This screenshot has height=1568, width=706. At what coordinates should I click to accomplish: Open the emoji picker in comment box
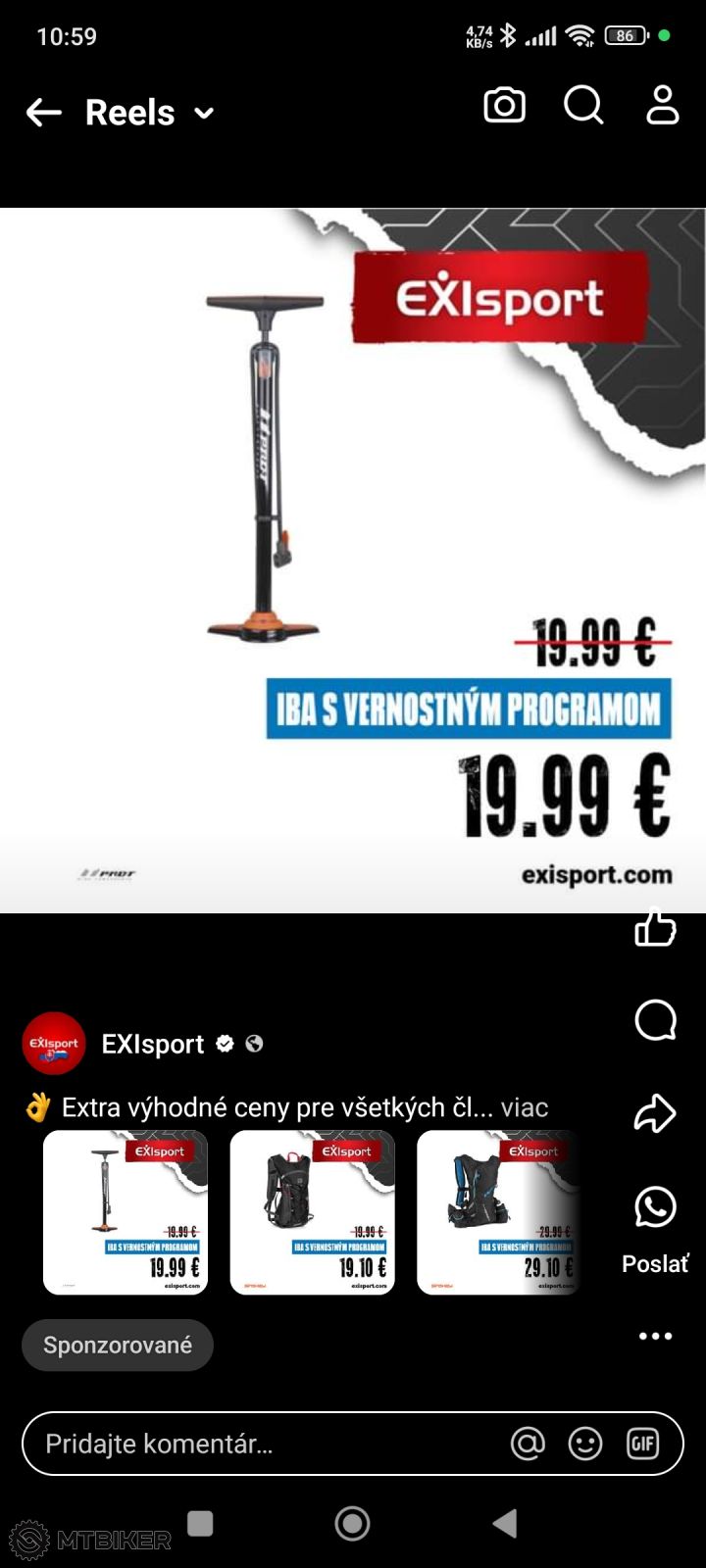click(x=585, y=1444)
